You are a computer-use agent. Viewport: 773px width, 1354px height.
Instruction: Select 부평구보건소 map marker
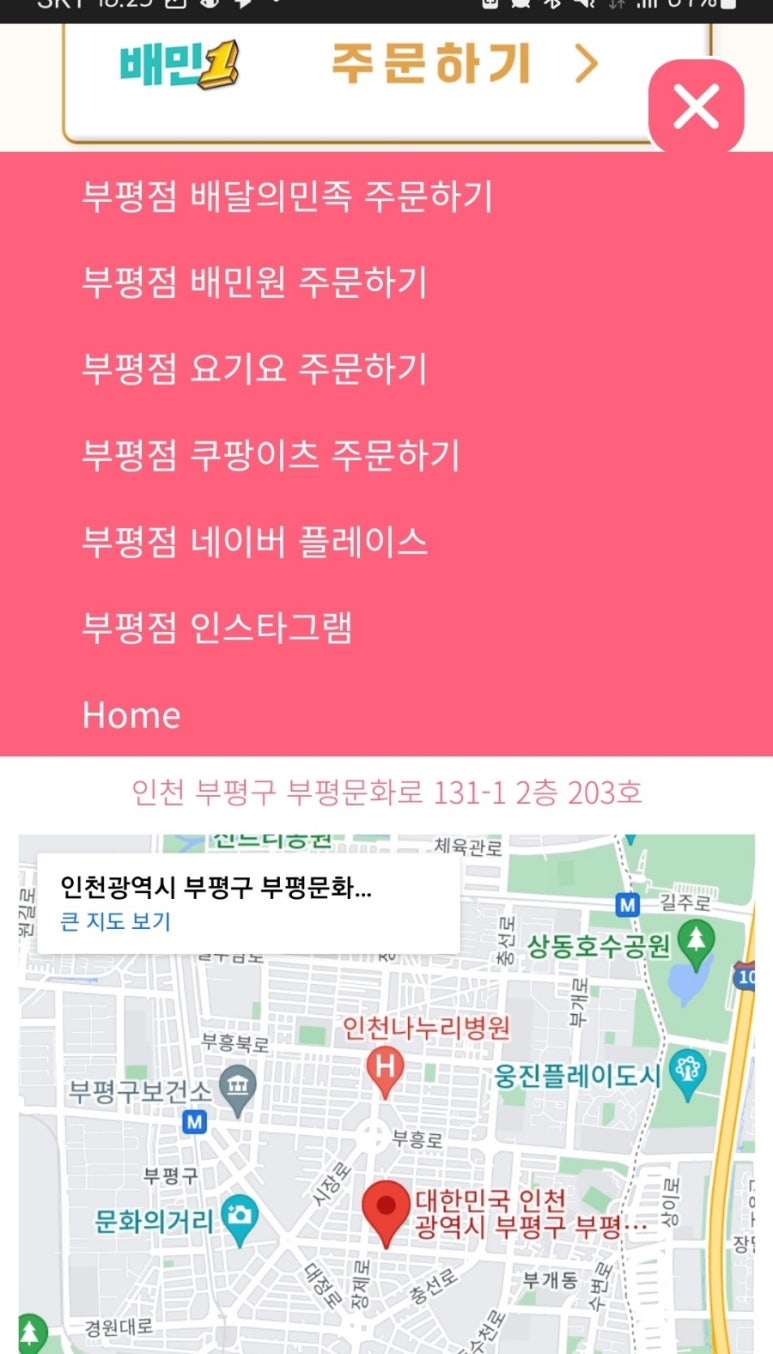[x=238, y=1085]
